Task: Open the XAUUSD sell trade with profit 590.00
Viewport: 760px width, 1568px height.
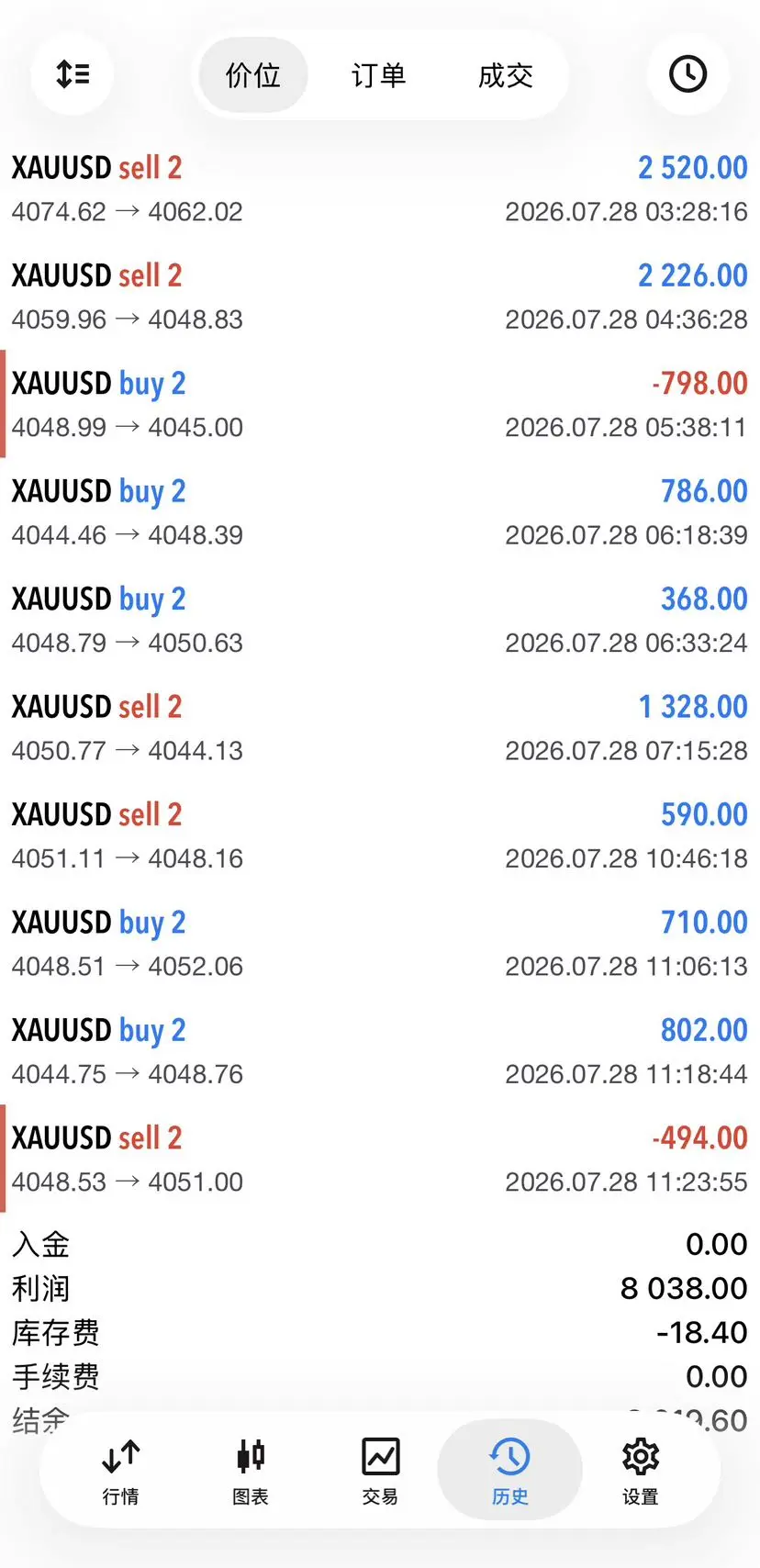Action: click(x=380, y=835)
